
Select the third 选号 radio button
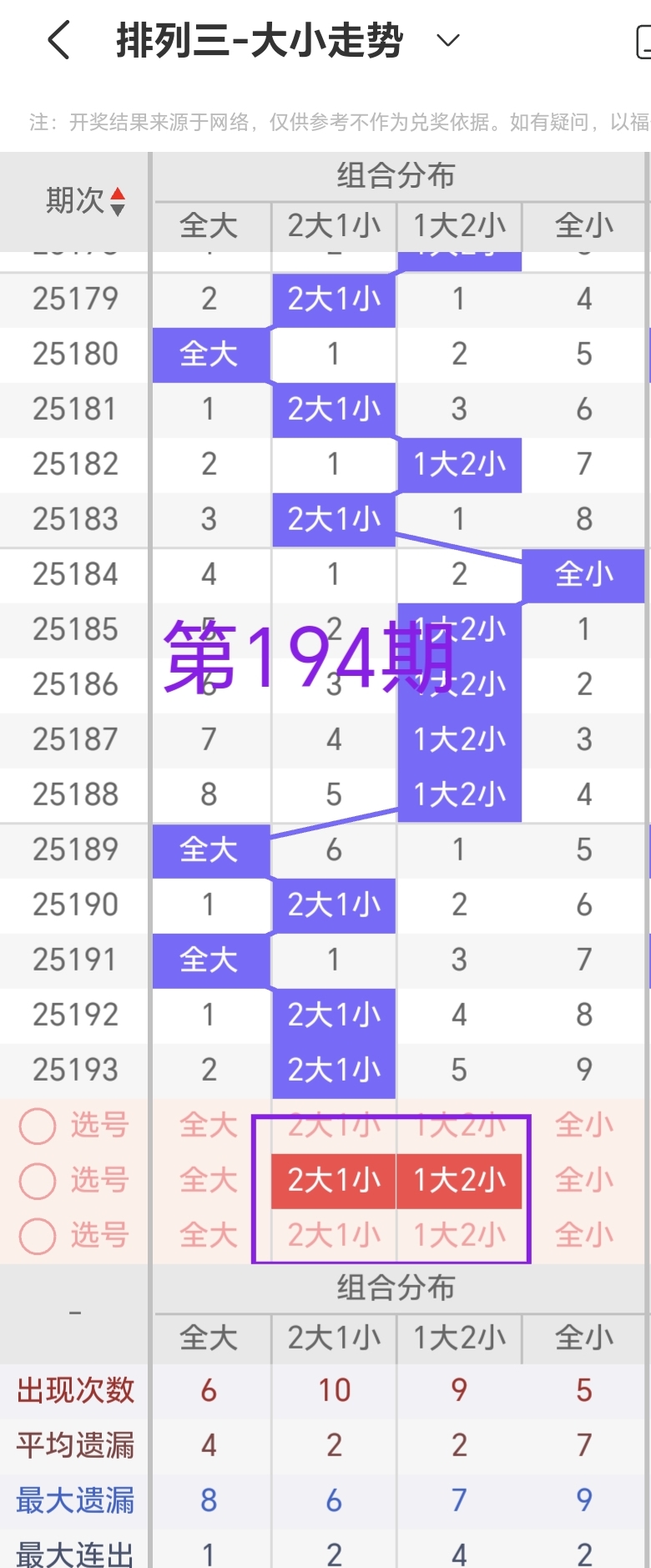37,1235
